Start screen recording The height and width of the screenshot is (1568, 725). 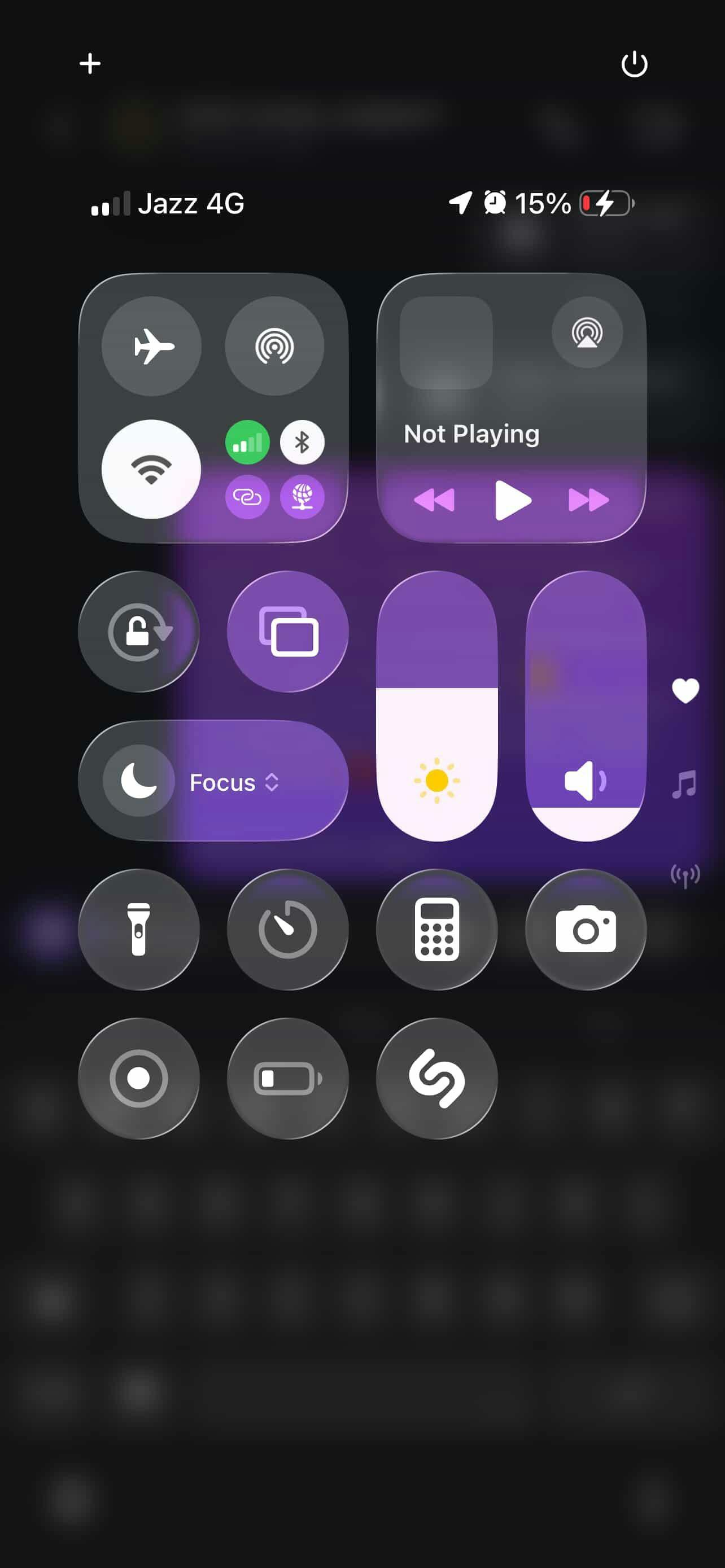(x=139, y=1078)
